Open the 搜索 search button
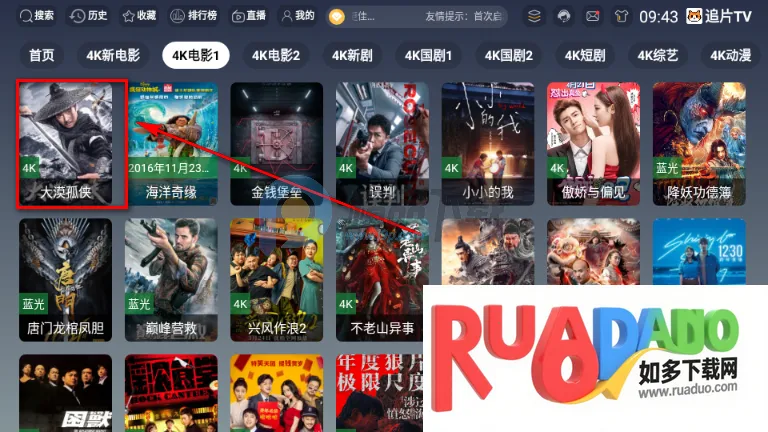The width and height of the screenshot is (768, 432). [36, 16]
